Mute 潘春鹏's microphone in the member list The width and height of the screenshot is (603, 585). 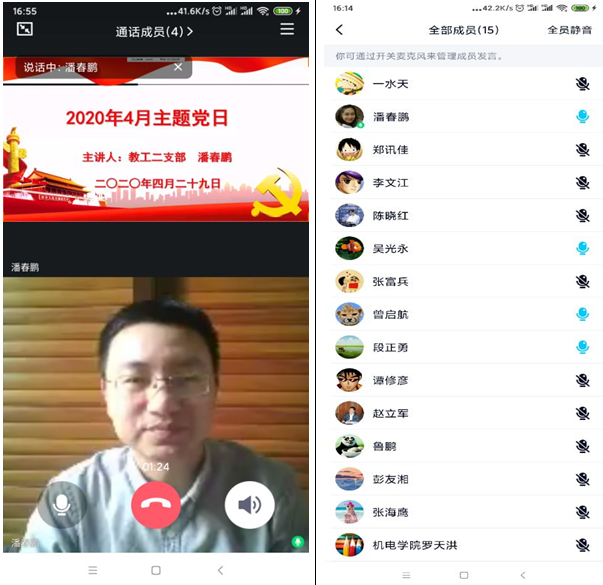click(x=582, y=117)
